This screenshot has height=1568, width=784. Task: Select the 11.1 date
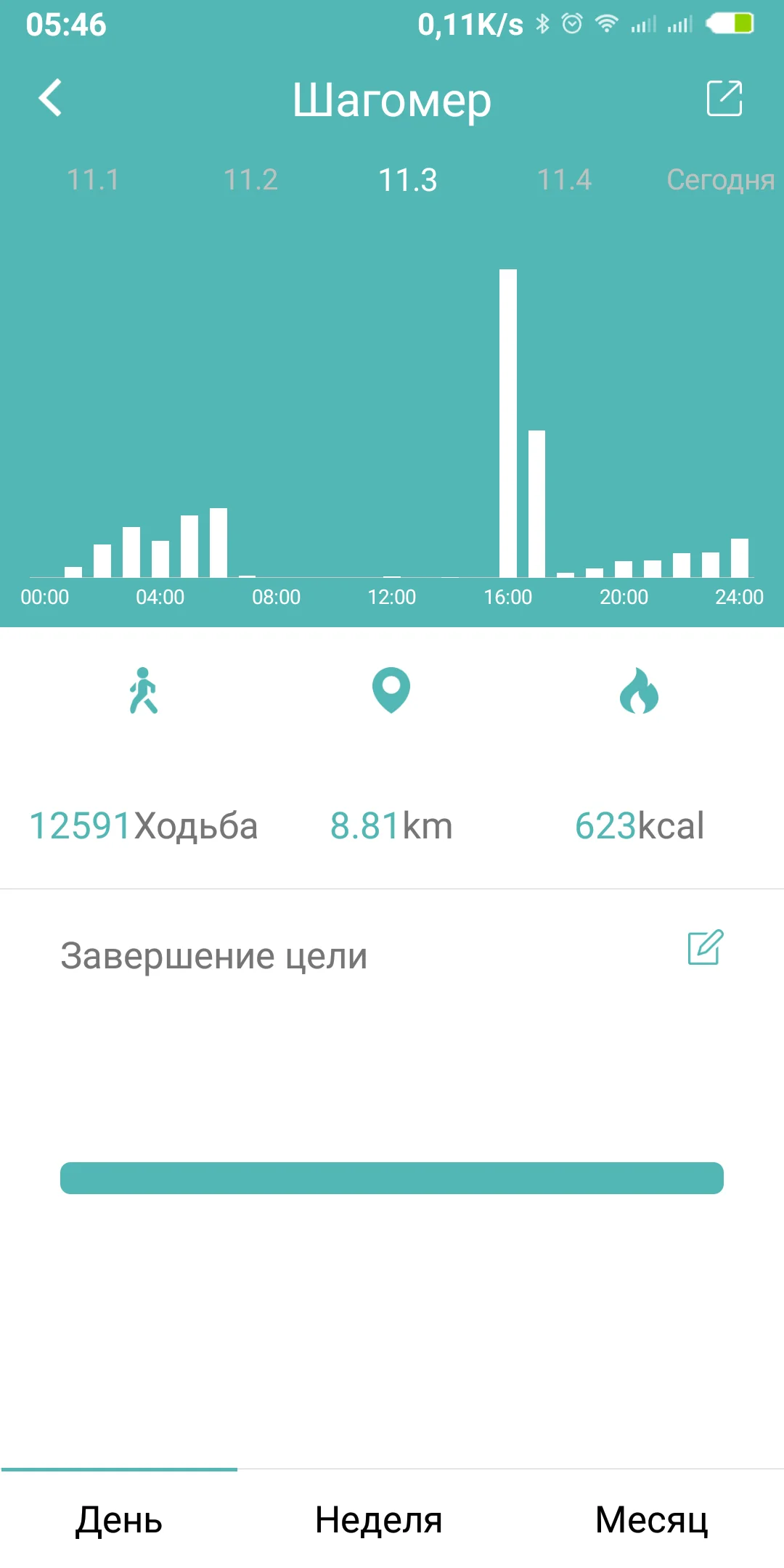click(x=93, y=180)
